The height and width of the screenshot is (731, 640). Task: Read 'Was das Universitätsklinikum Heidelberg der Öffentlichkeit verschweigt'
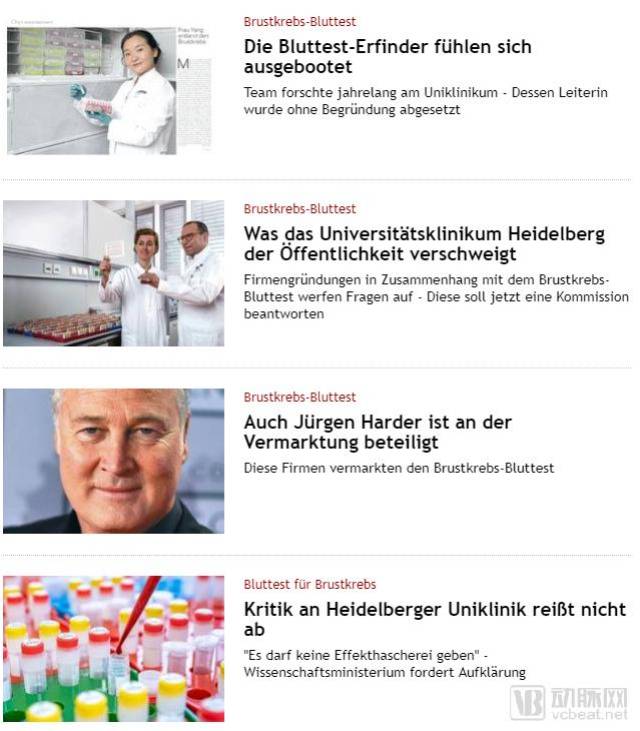tap(424, 244)
